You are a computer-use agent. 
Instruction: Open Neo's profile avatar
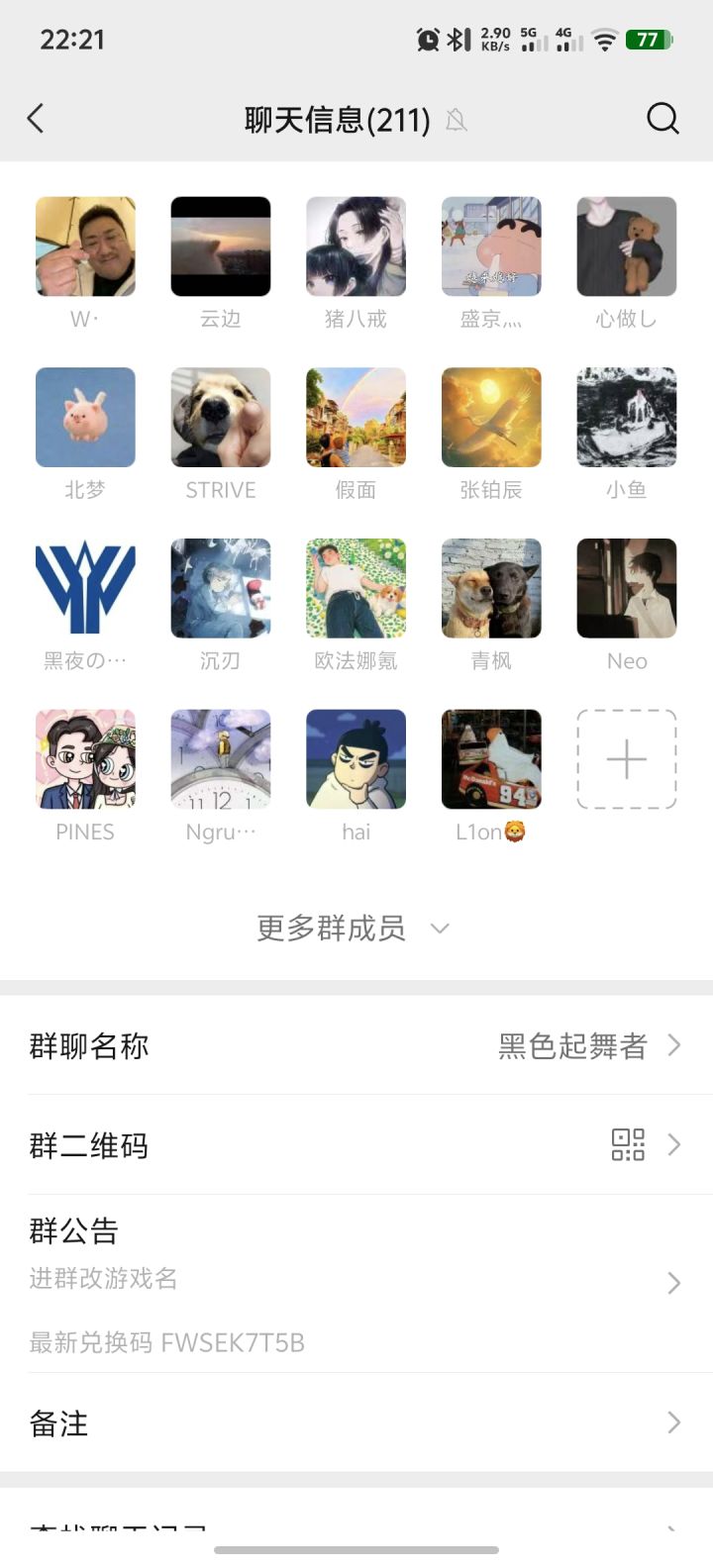[x=626, y=588]
